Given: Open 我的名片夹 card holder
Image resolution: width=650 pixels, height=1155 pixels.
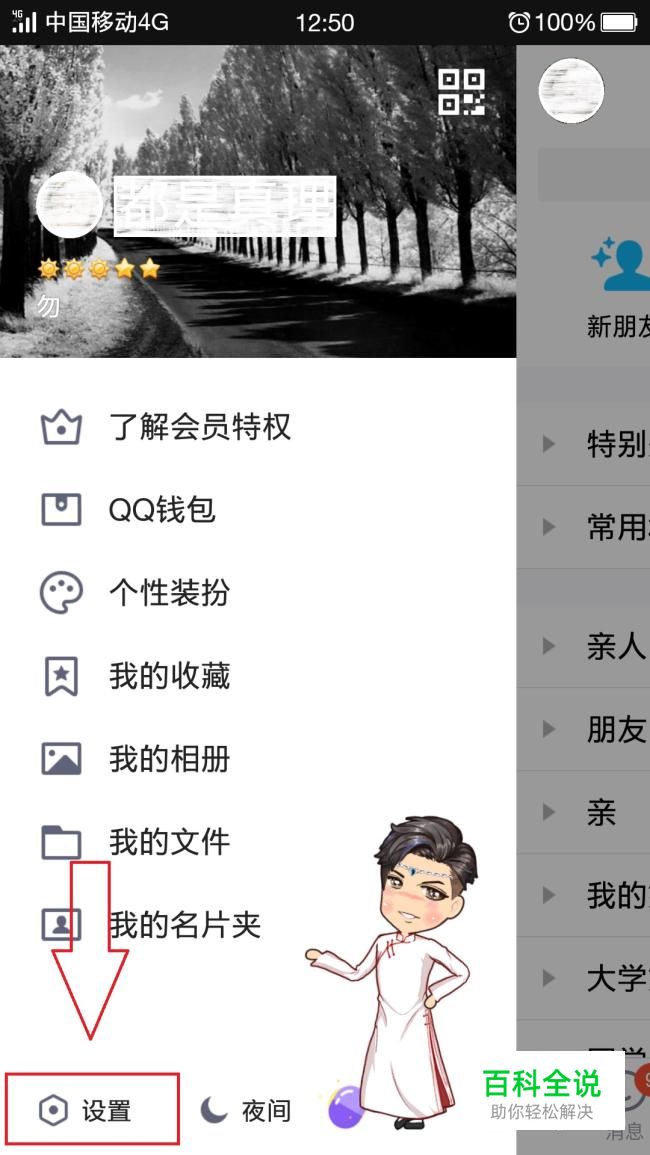Looking at the screenshot, I should pyautogui.click(x=258, y=925).
